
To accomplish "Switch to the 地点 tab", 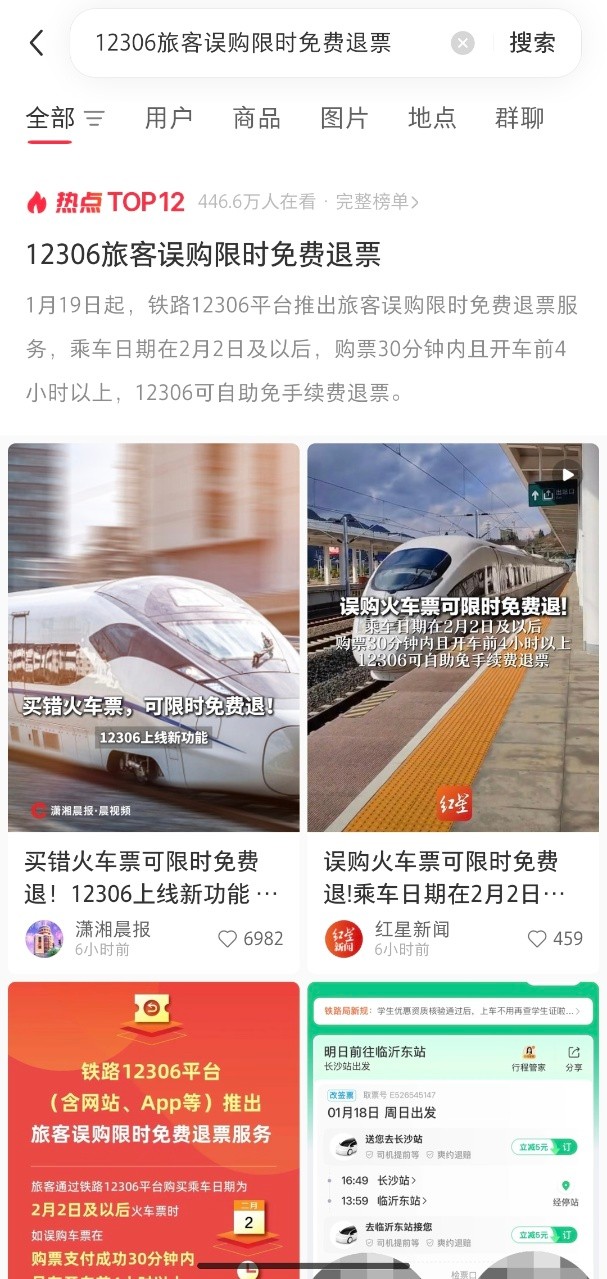I will (x=432, y=118).
